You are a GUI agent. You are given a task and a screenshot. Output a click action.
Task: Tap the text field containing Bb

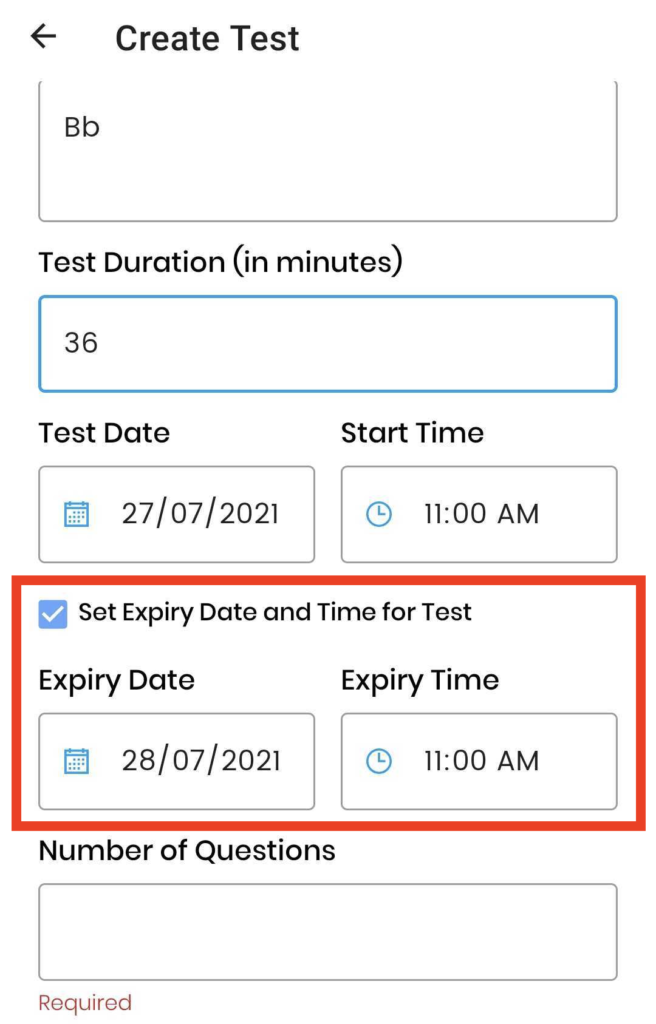(x=327, y=150)
